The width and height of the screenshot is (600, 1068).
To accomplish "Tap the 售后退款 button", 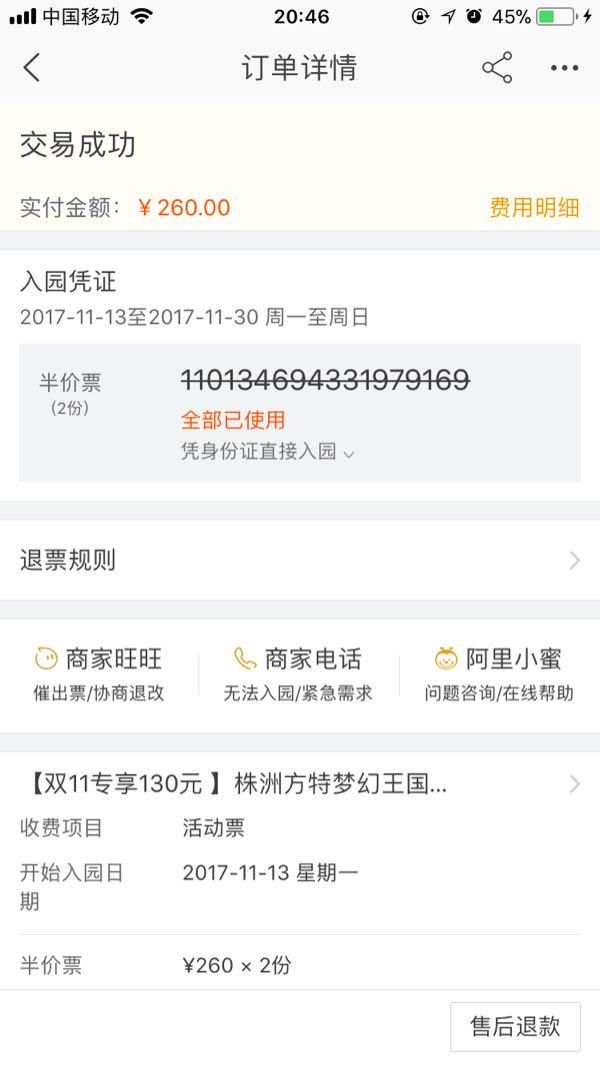I will point(515,1026).
